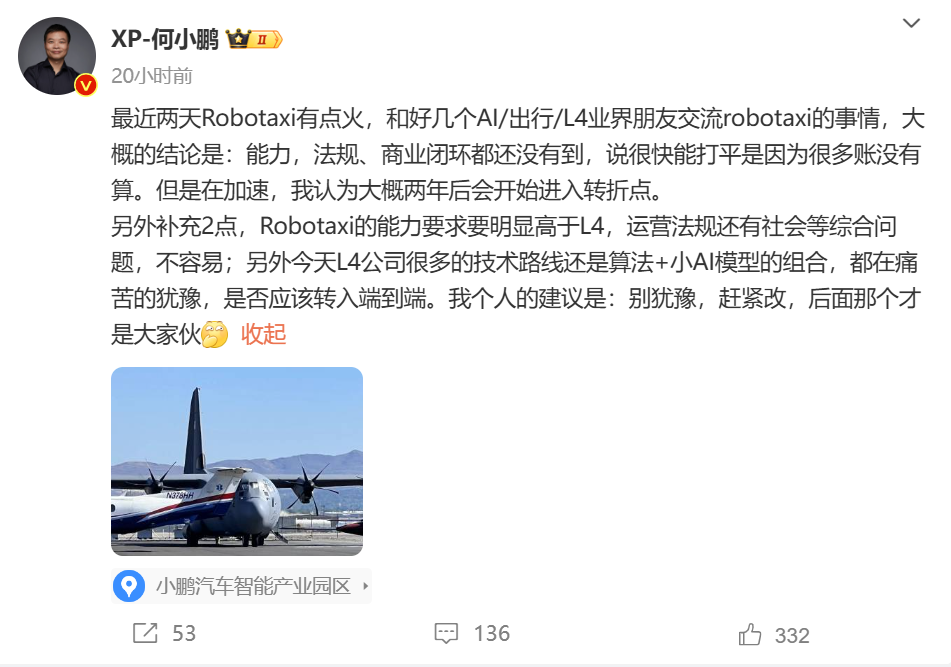Collapse the post with 收起
This screenshot has width=951, height=667.
coord(263,335)
